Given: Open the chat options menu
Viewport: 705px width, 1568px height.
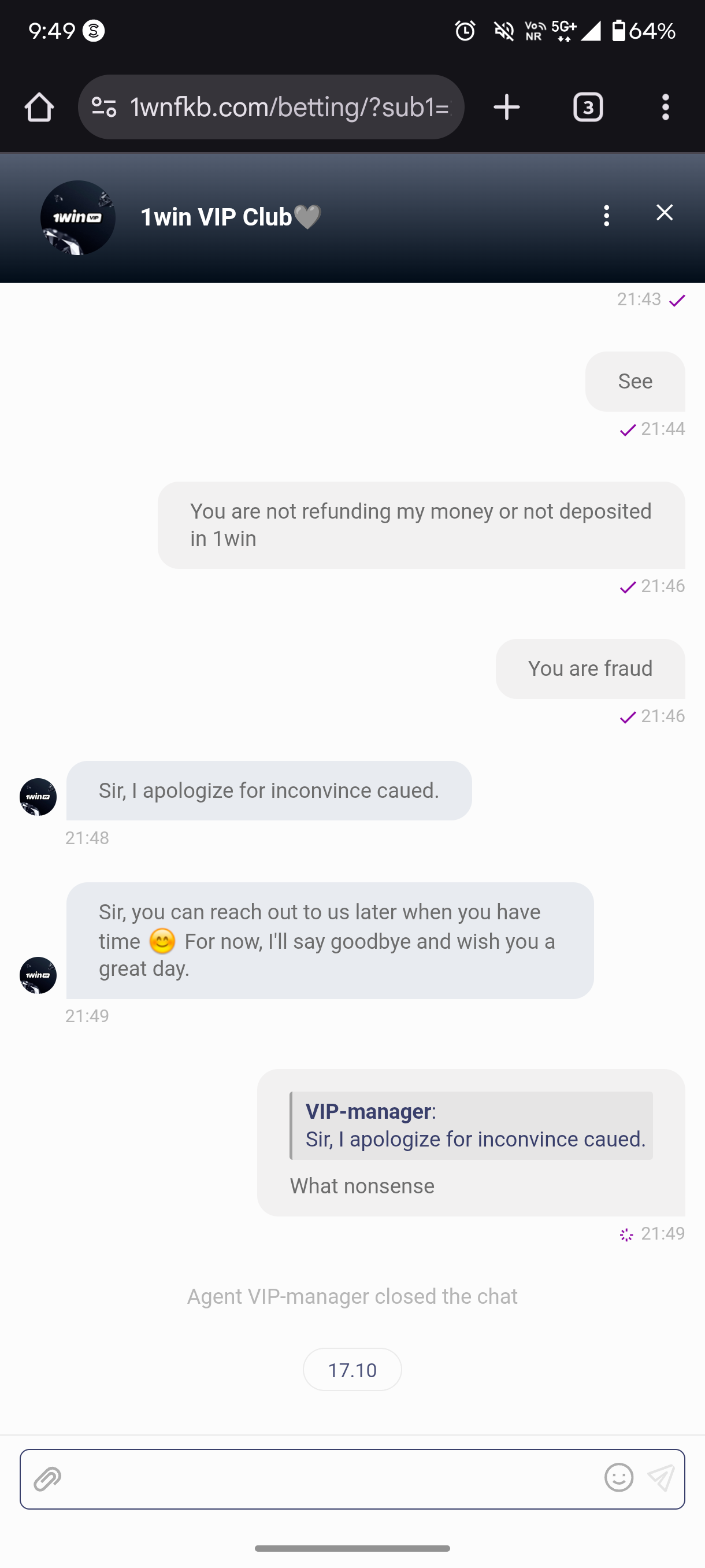Looking at the screenshot, I should [606, 216].
